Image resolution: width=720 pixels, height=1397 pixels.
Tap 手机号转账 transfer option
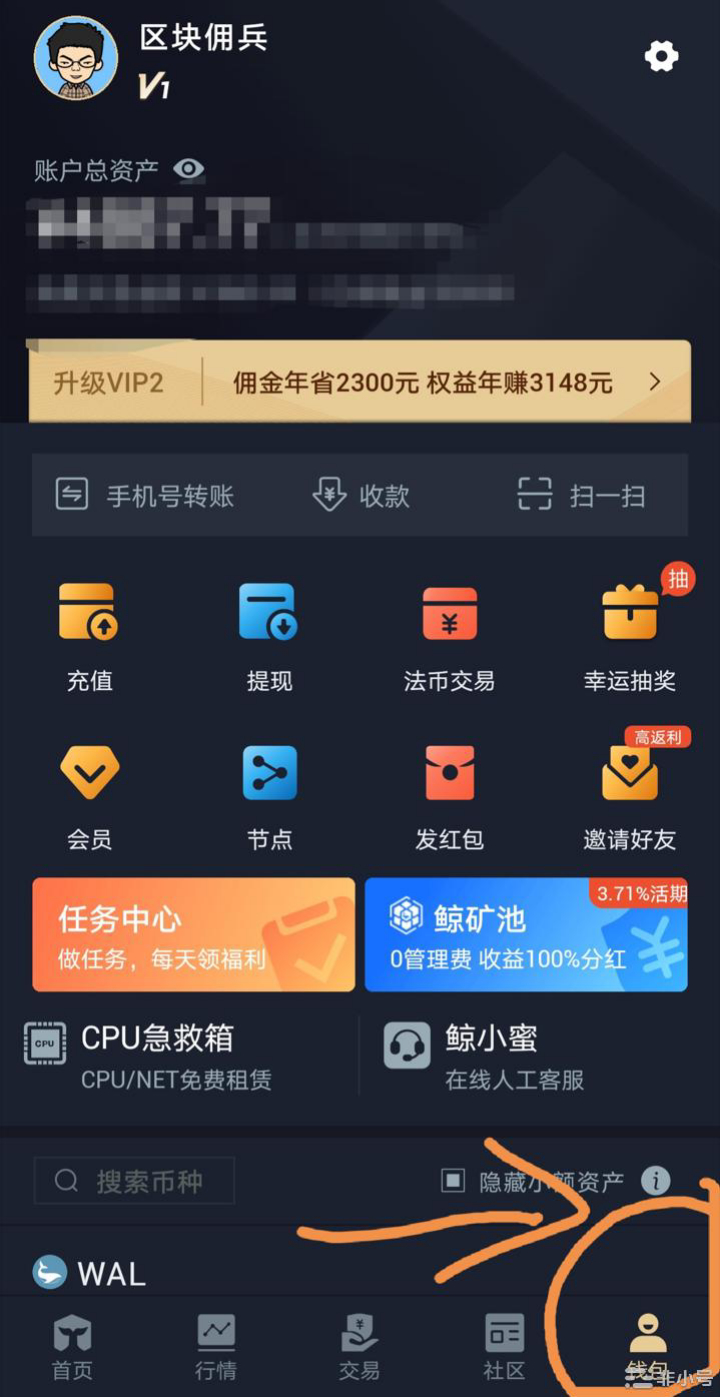(x=145, y=495)
